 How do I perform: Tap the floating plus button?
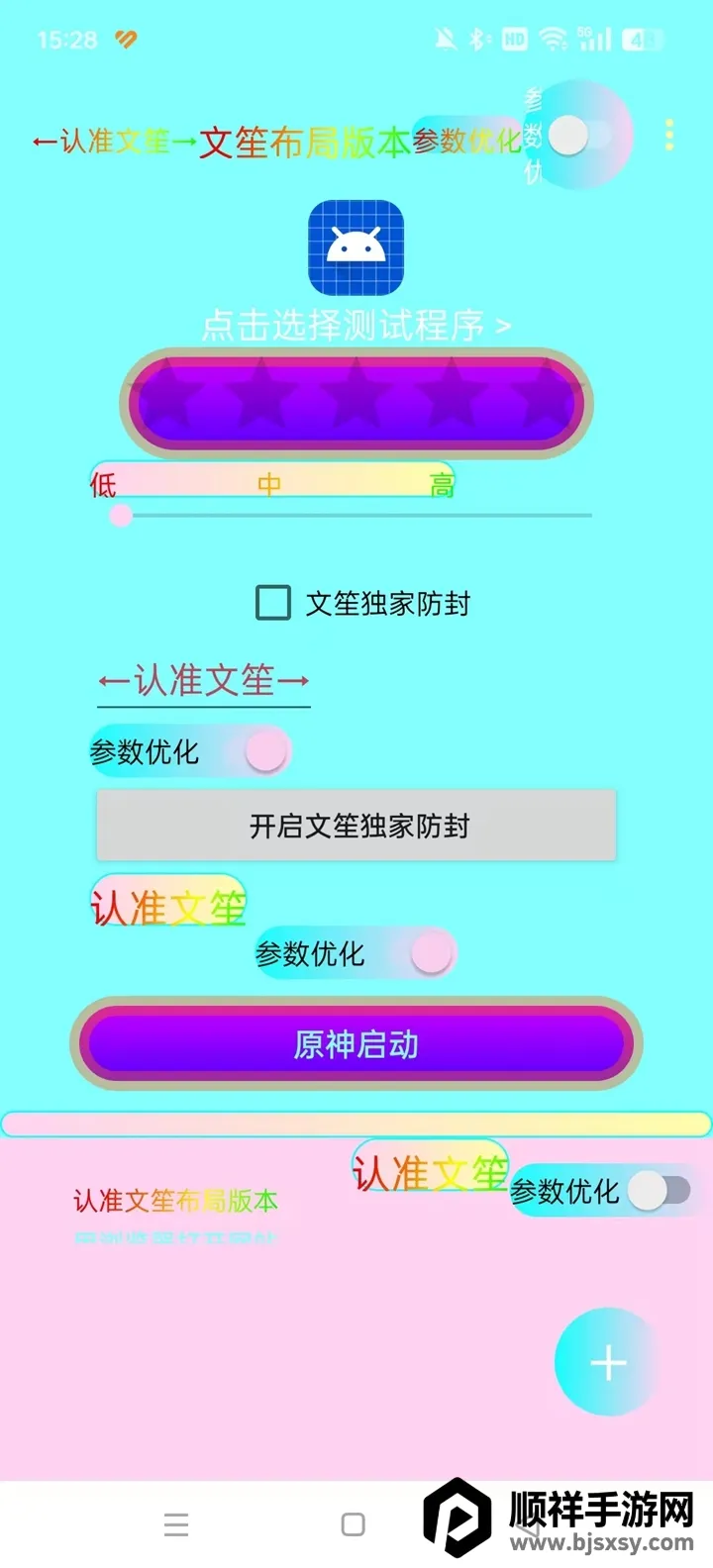[x=608, y=1363]
